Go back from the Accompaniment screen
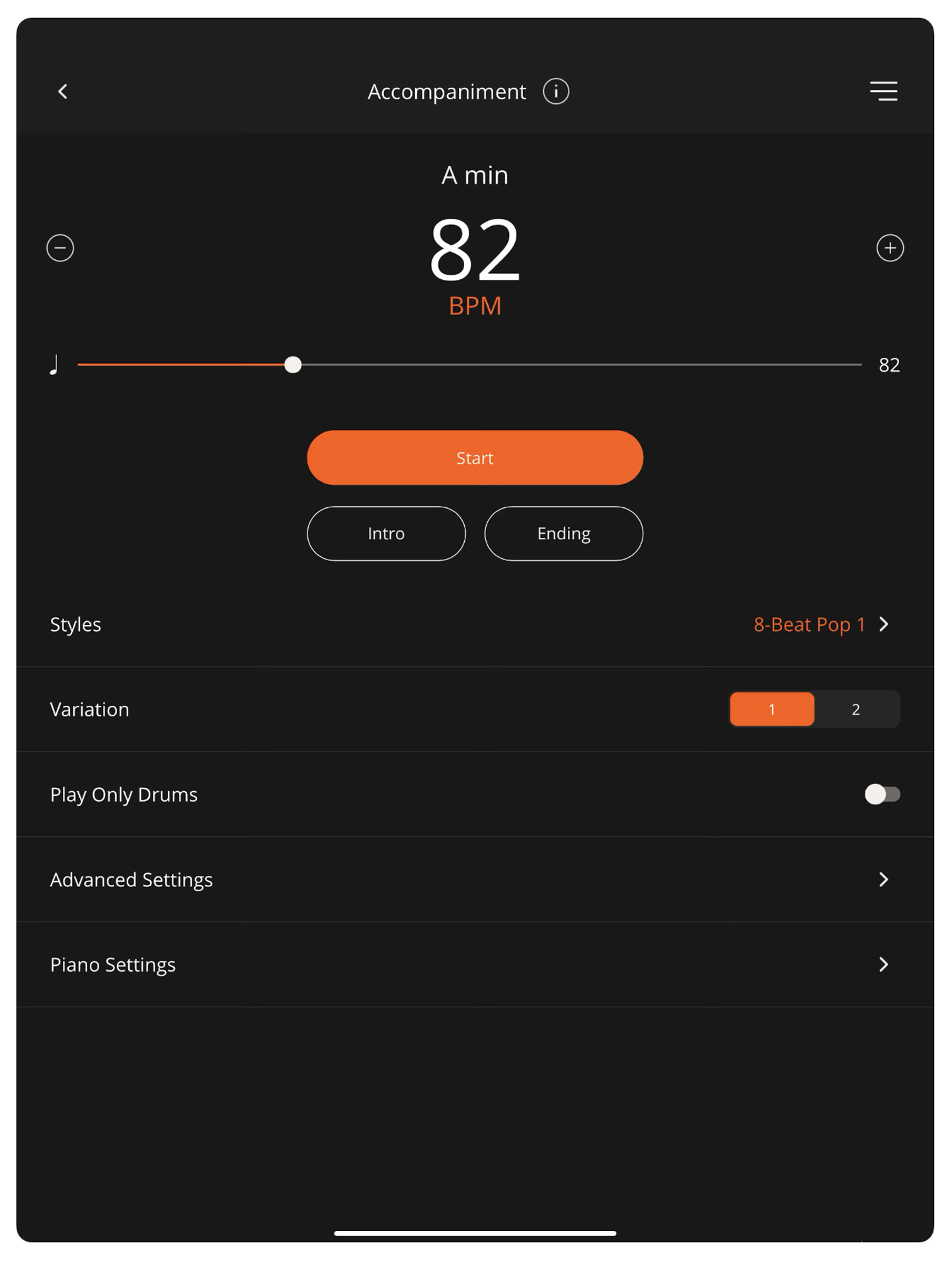Viewport: 952px width, 1270px height. pyautogui.click(x=63, y=91)
